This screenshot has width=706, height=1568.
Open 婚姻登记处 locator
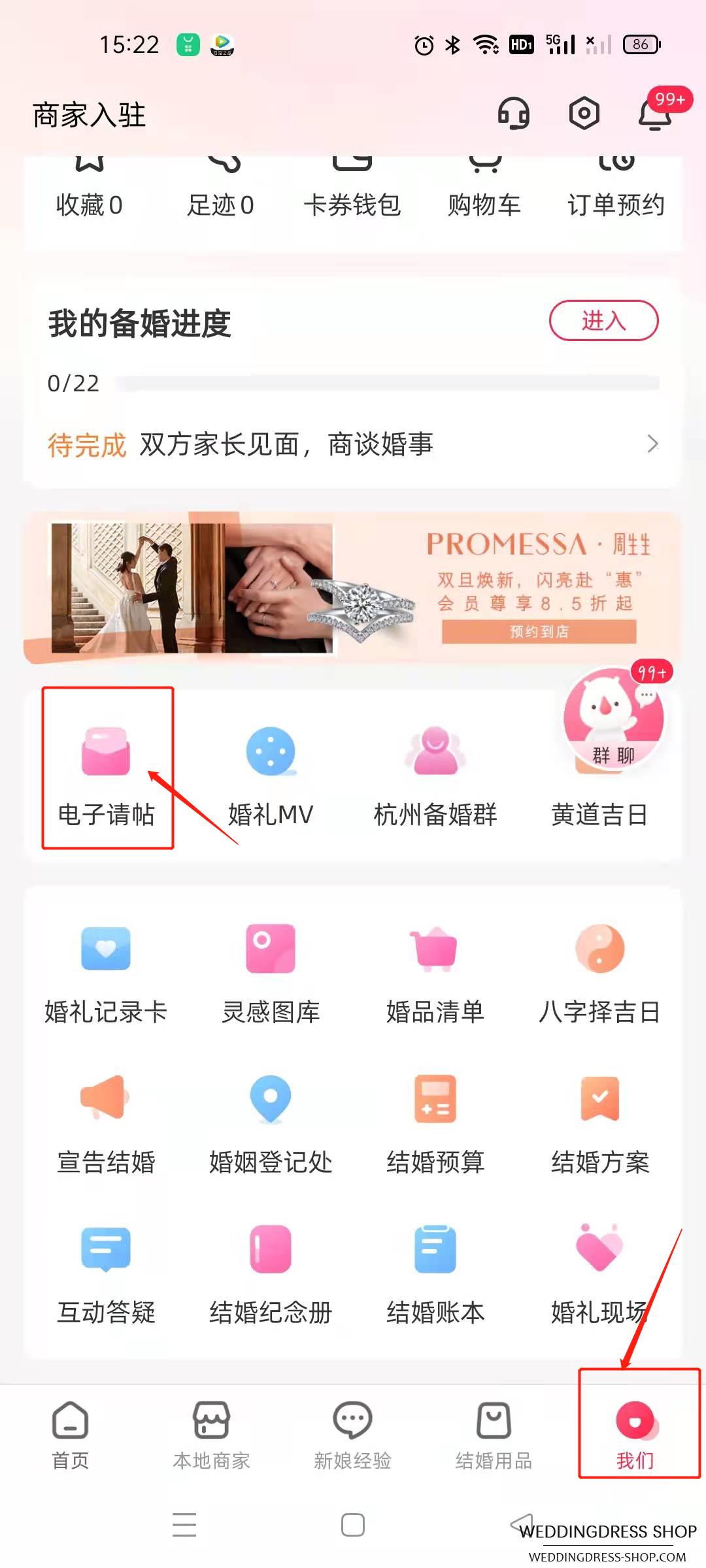click(271, 1124)
